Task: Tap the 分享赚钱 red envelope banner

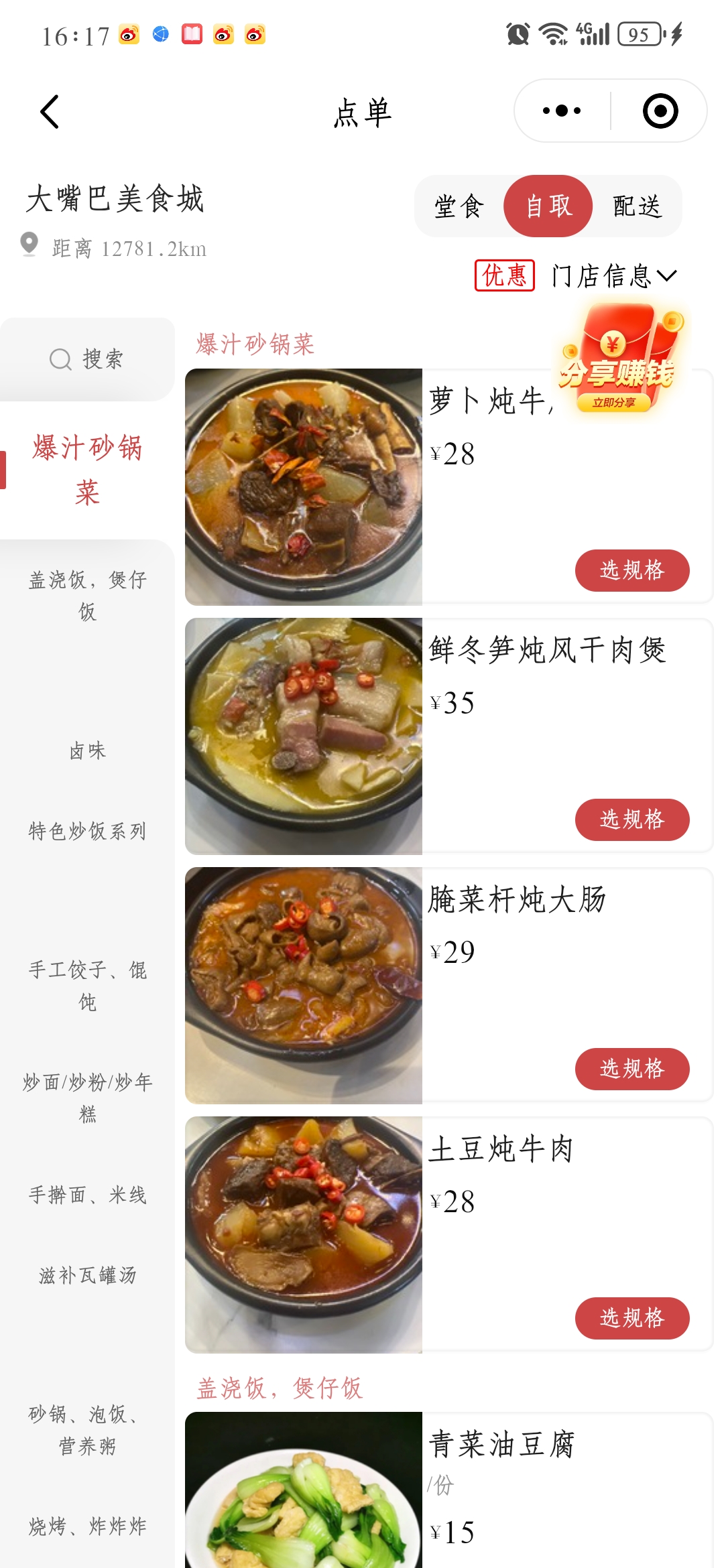Action: click(617, 358)
